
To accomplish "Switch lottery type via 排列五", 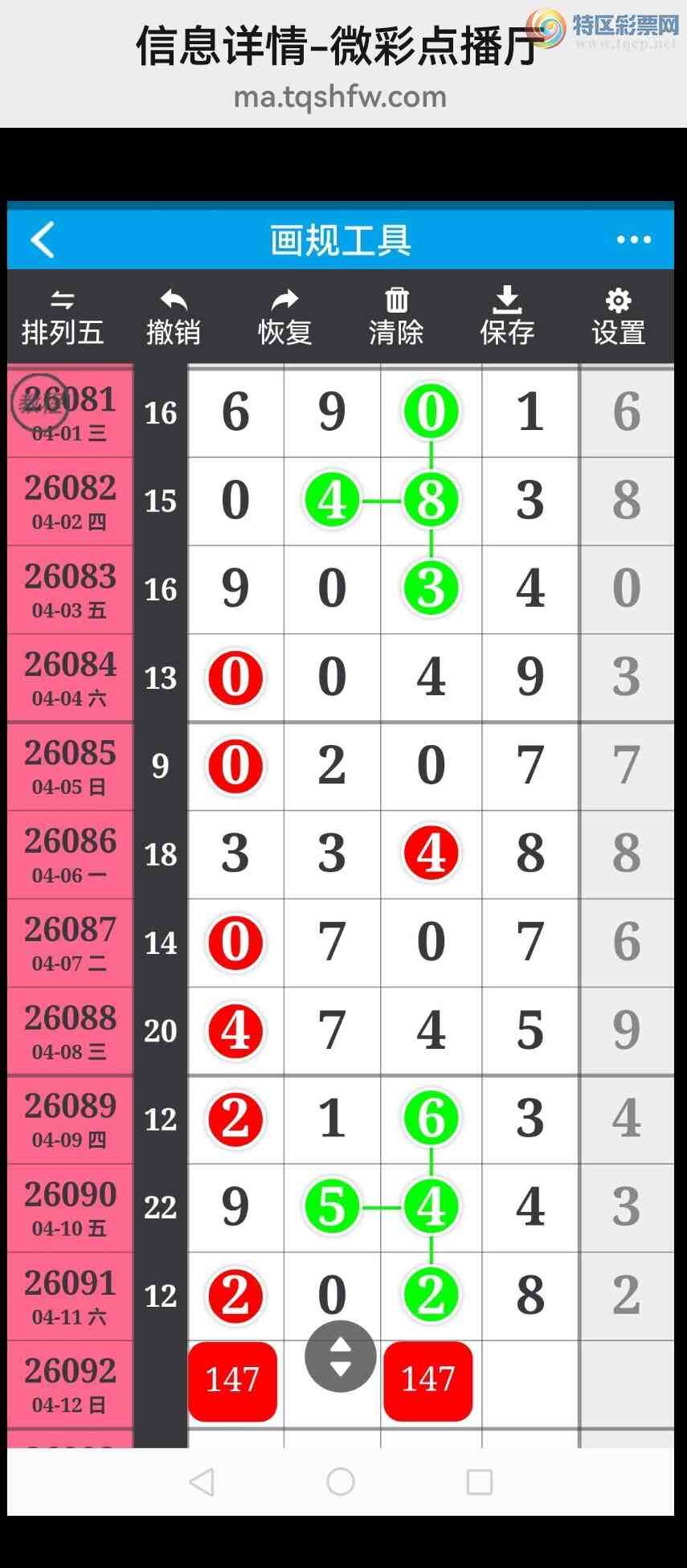I will [63, 317].
